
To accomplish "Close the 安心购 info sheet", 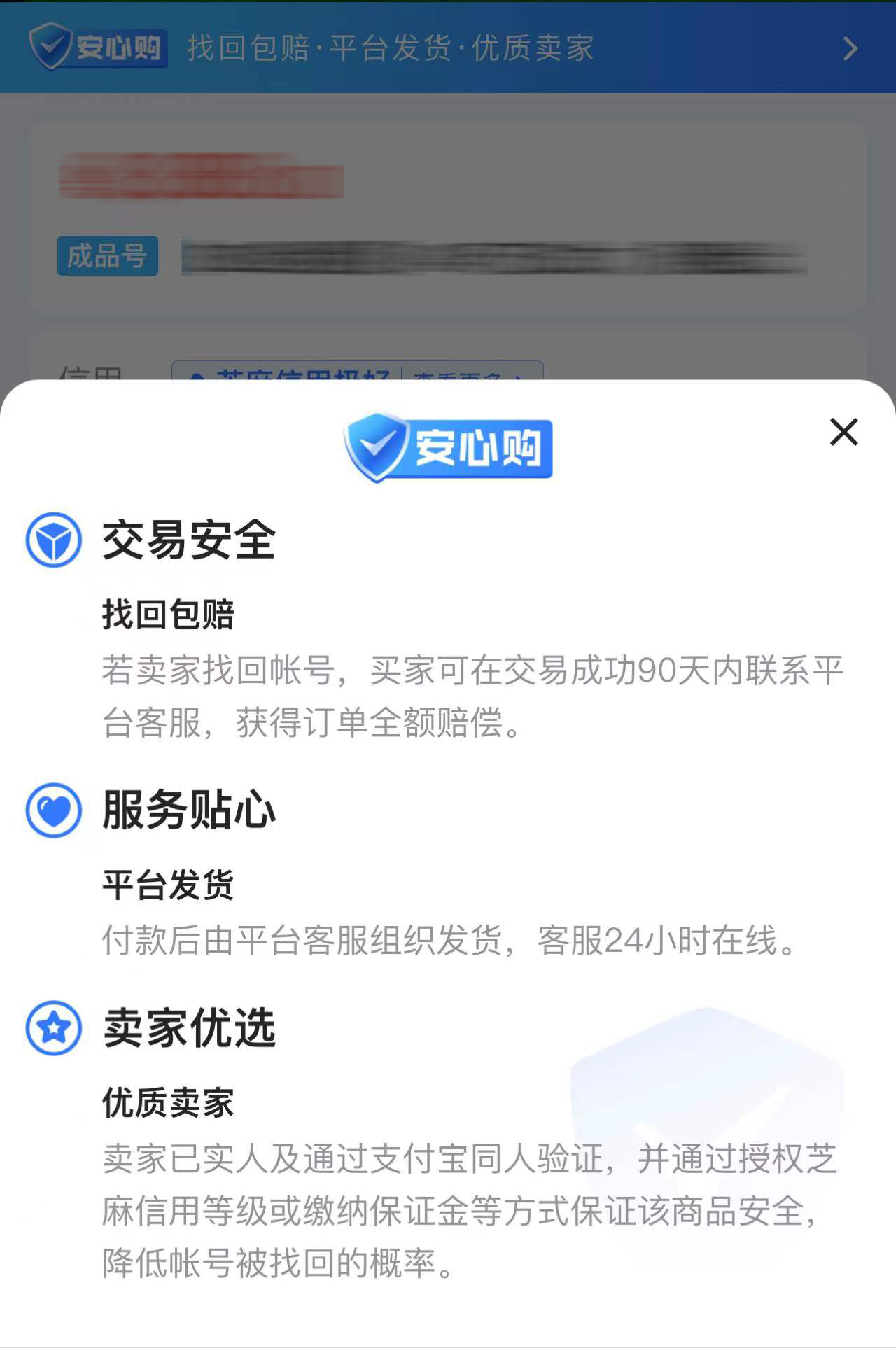I will coord(843,432).
